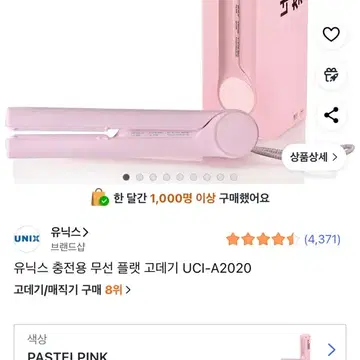Share this product
Image resolution: width=360 pixels, height=360 pixels.
[x=331, y=115]
